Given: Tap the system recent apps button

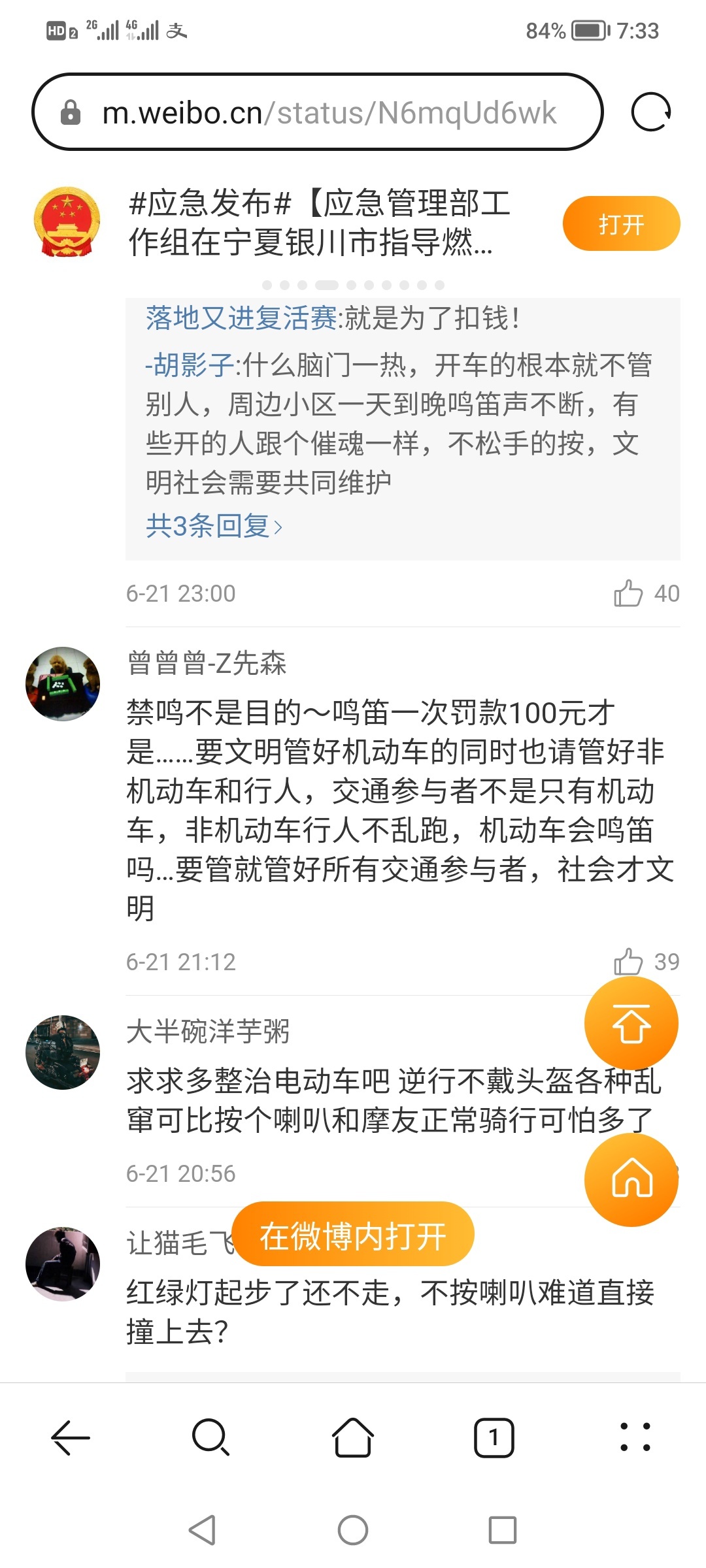Looking at the screenshot, I should tap(502, 1530).
